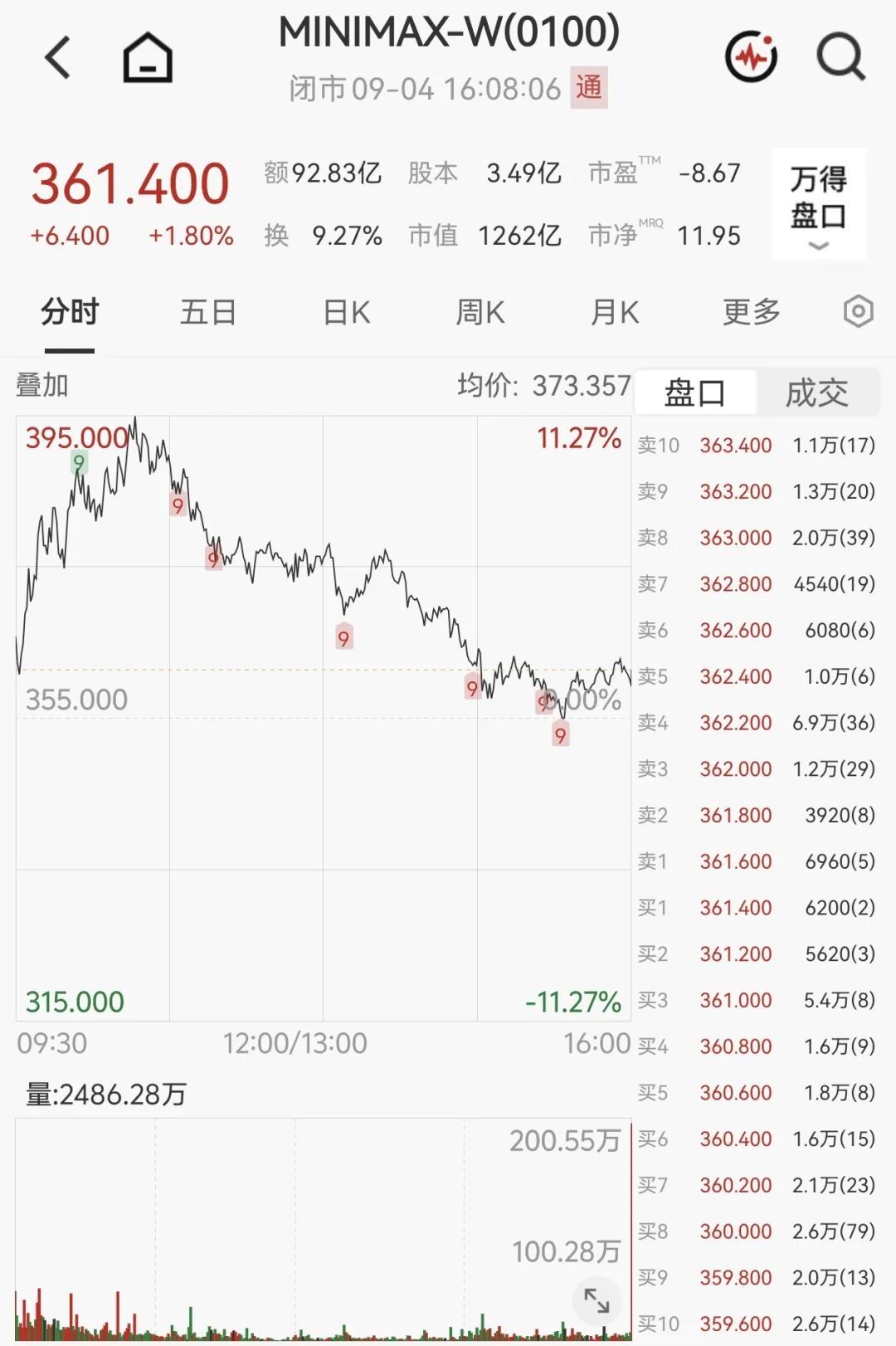Switch to the 成交 trades tab
The height and width of the screenshot is (1346, 896).
(817, 393)
